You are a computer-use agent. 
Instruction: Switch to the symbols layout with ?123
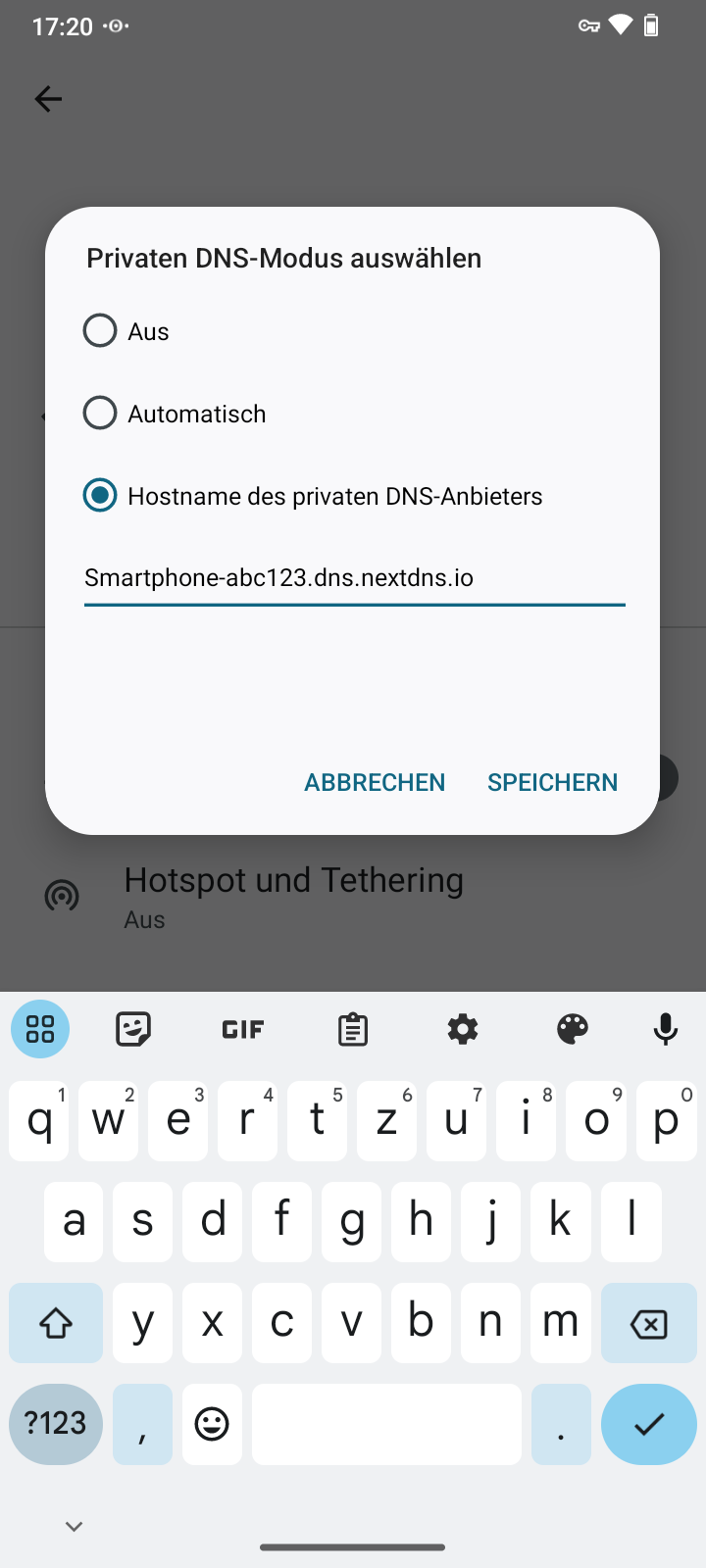(55, 1424)
